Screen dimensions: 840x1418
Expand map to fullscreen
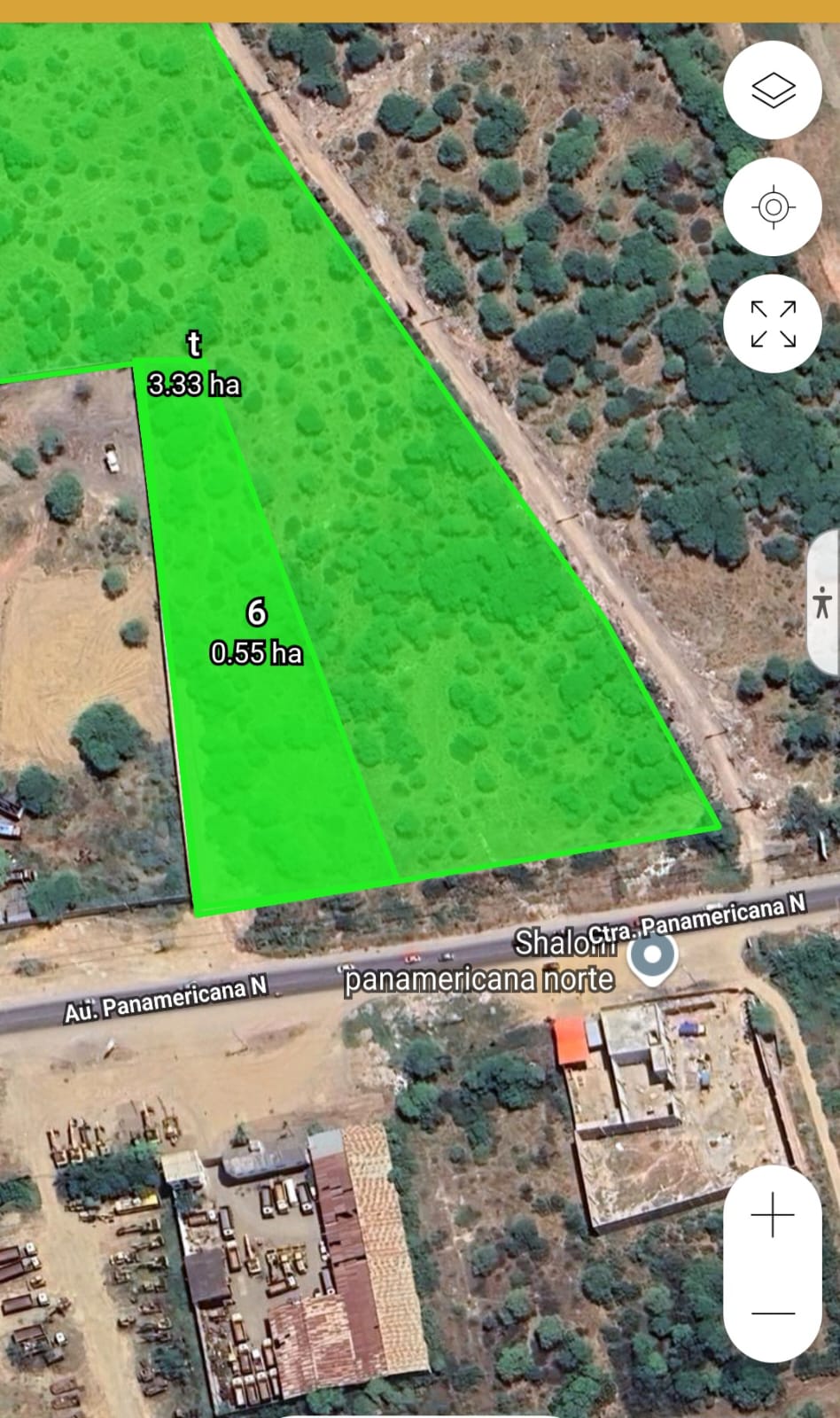(x=773, y=323)
